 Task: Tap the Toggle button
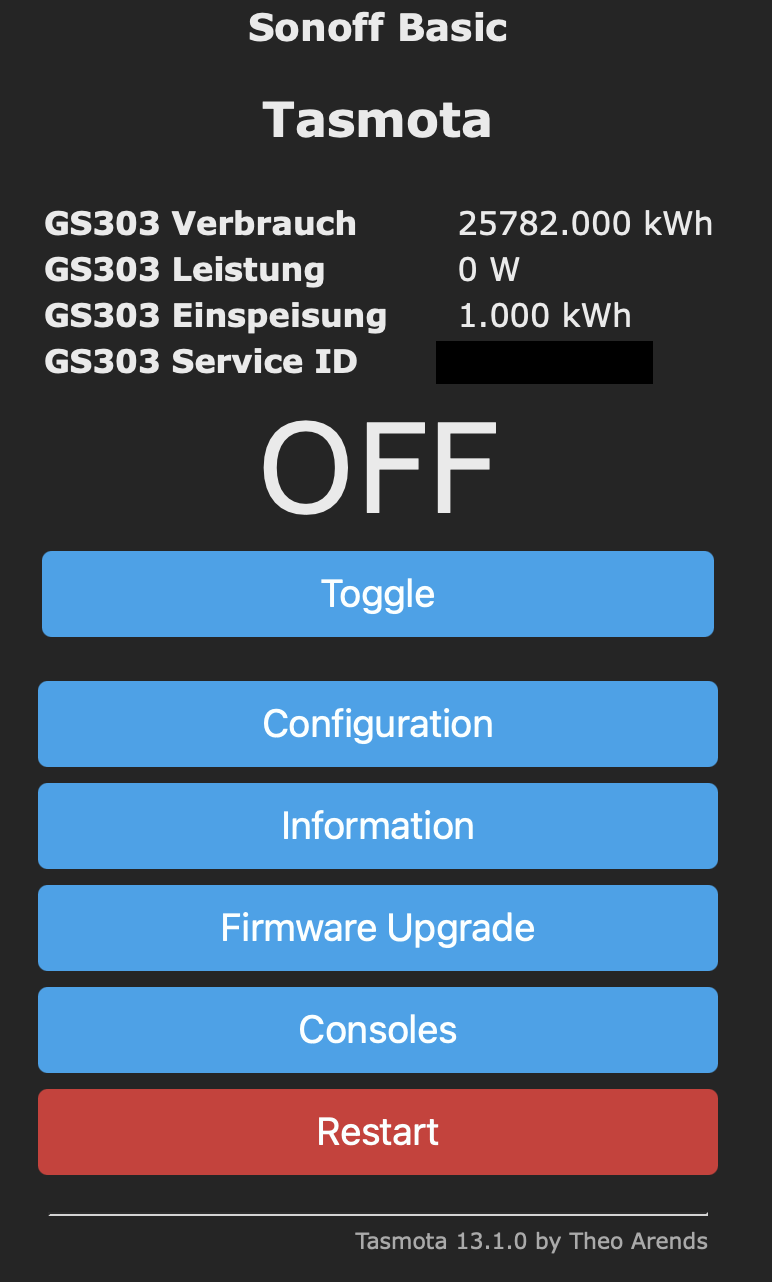378,594
